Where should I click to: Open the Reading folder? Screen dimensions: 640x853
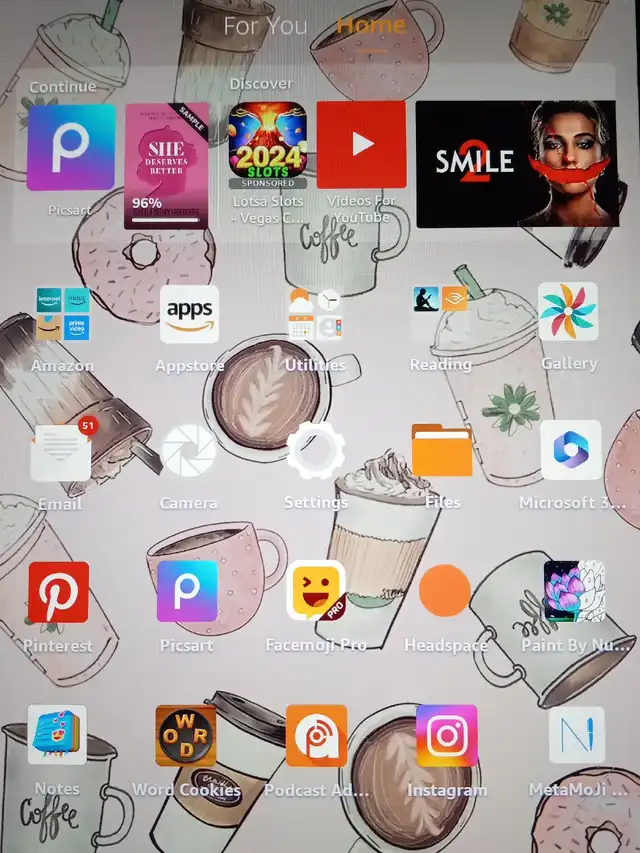click(x=441, y=314)
